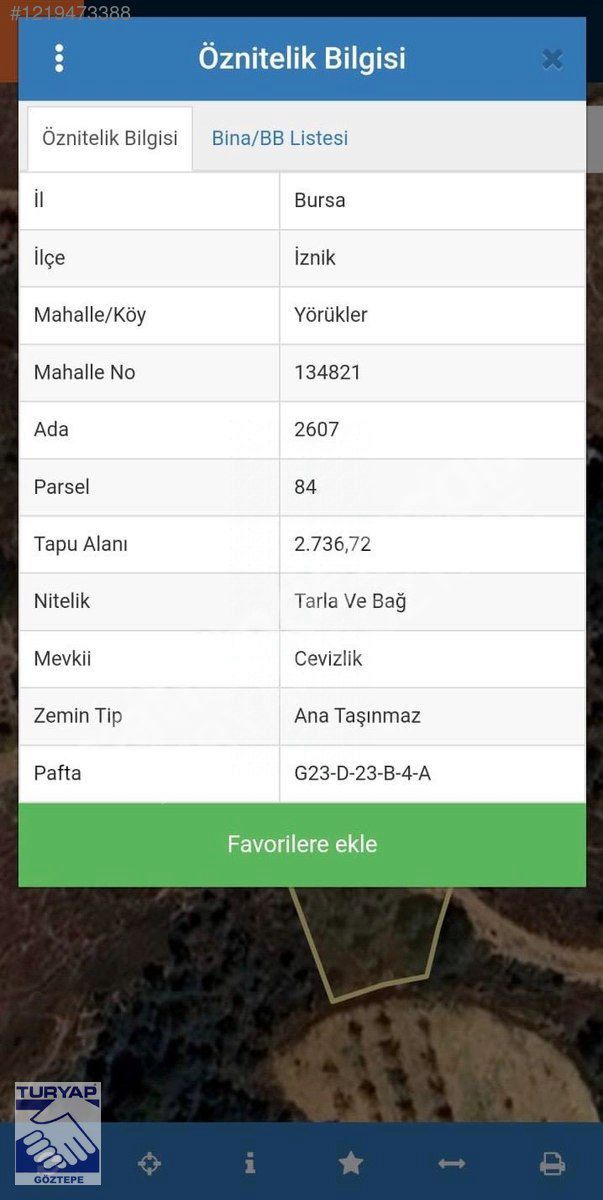Open the info icon in toolbar
This screenshot has width=603, height=1200.
click(x=250, y=1163)
